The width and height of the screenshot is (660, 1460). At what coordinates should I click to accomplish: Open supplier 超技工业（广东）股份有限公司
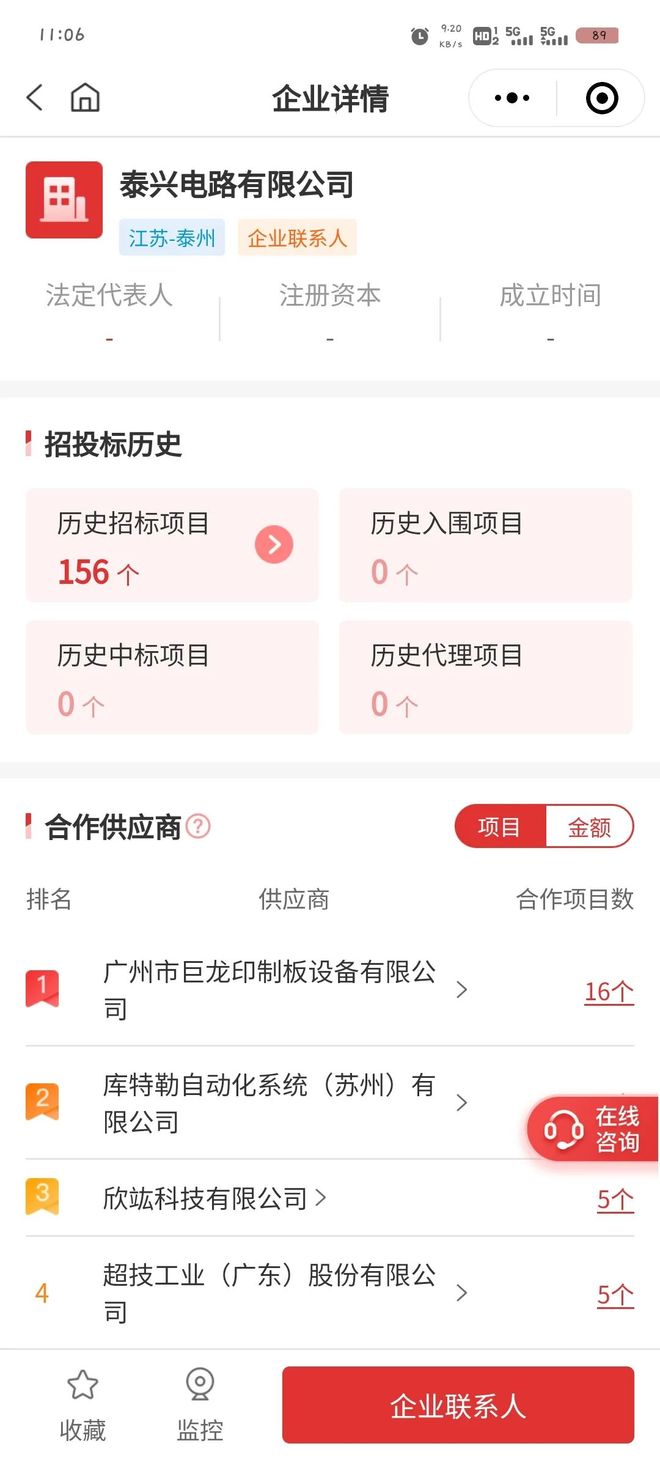click(270, 1293)
